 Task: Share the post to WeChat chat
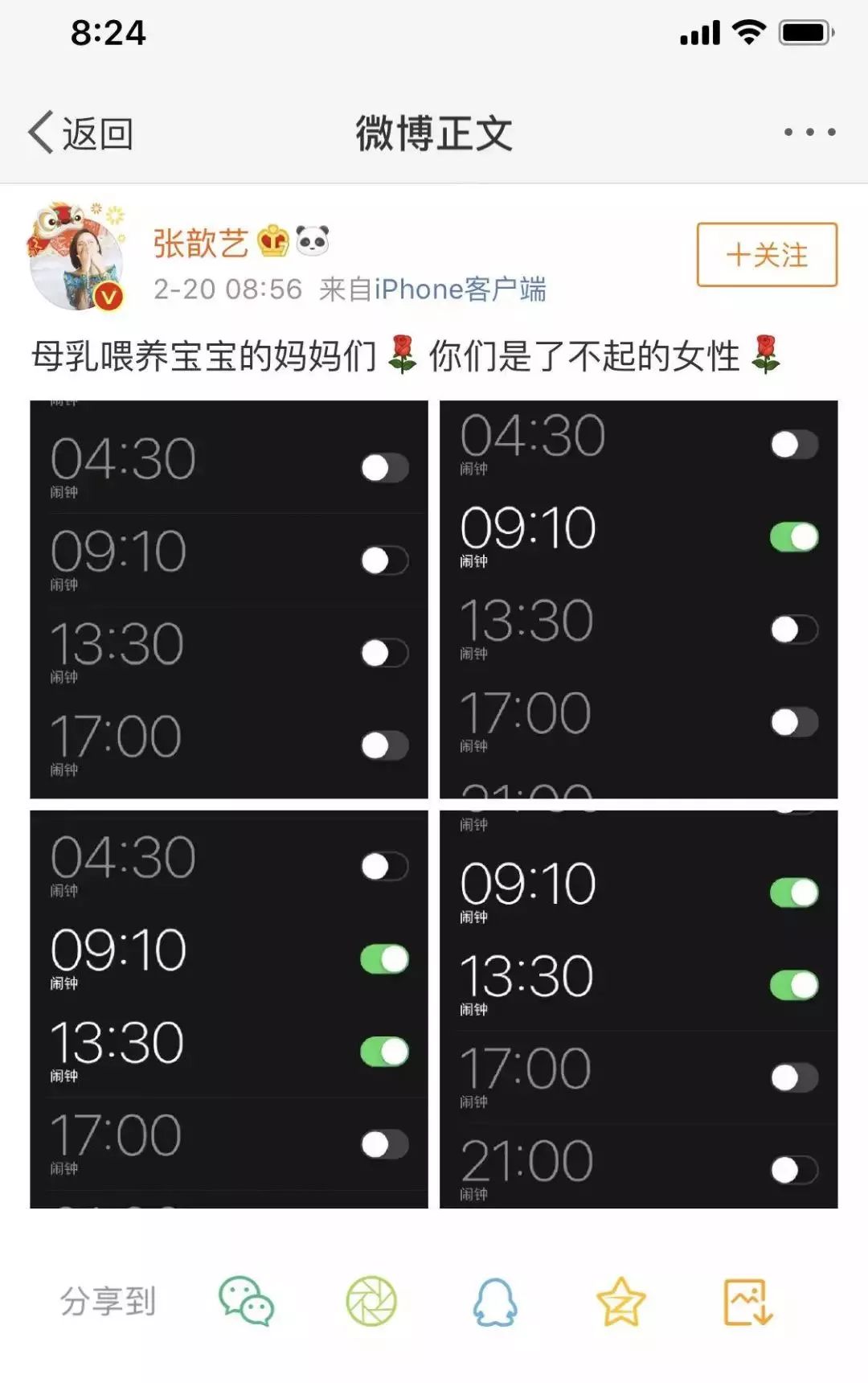pos(247,1301)
